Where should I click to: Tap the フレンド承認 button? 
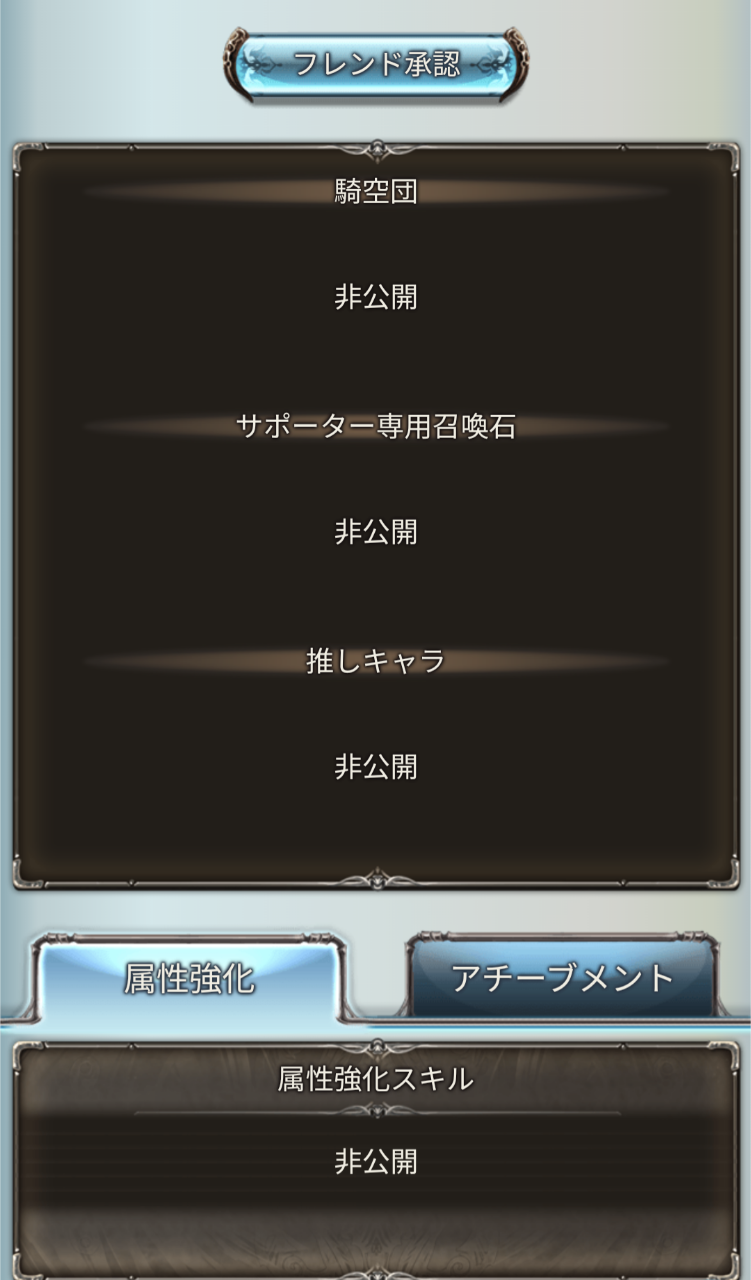coord(375,65)
